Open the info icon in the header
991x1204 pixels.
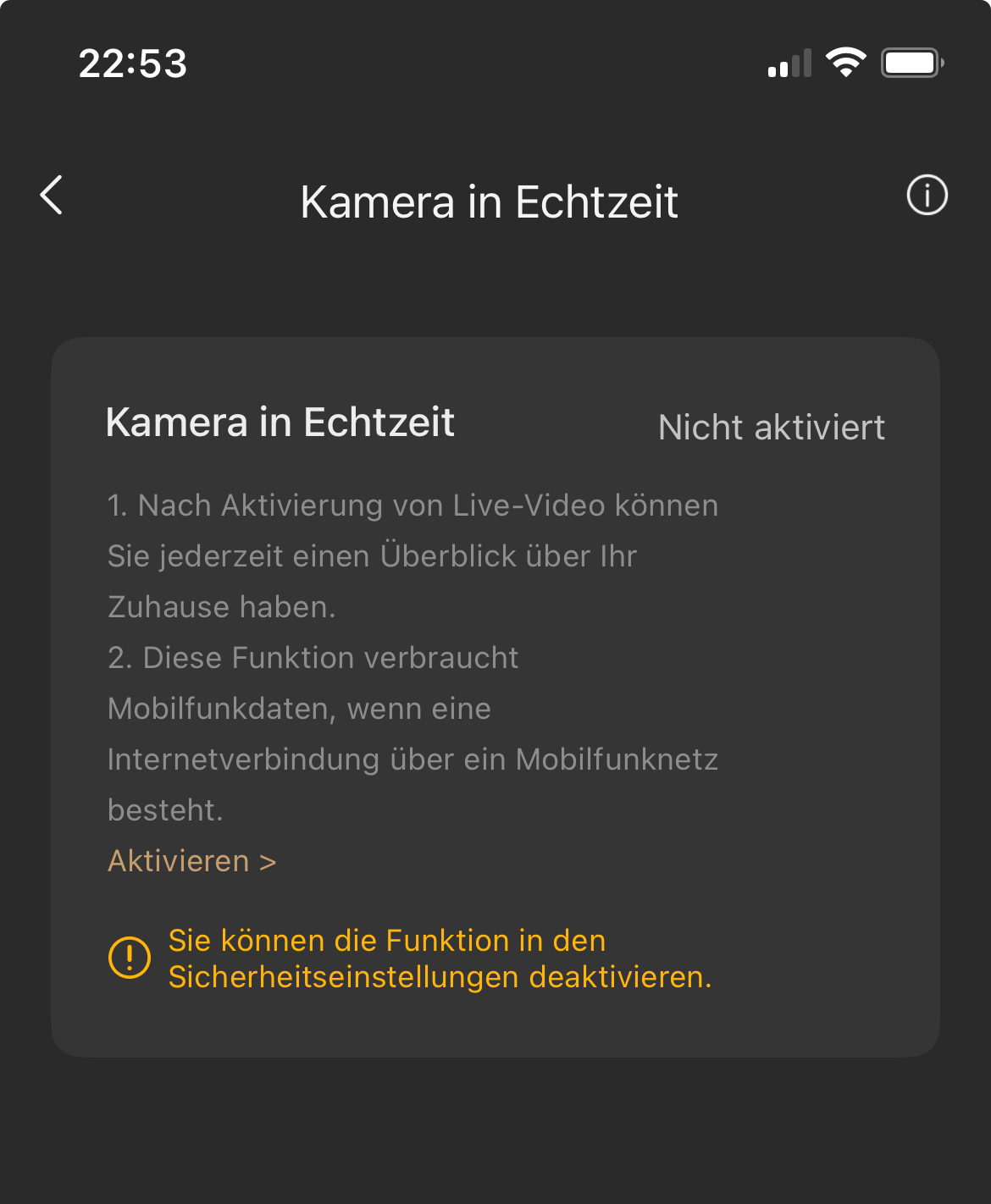tap(927, 196)
